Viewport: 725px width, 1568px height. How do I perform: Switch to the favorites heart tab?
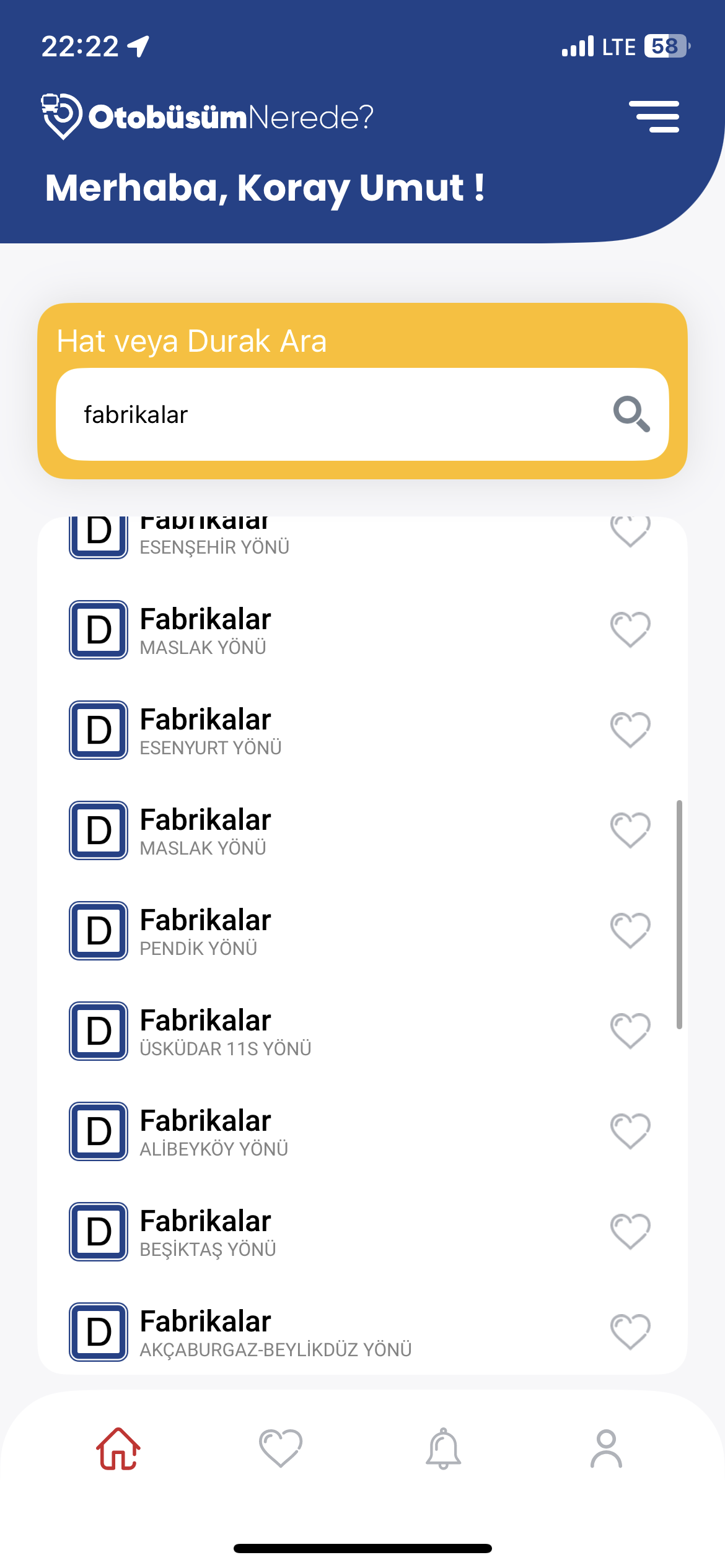tap(281, 1449)
